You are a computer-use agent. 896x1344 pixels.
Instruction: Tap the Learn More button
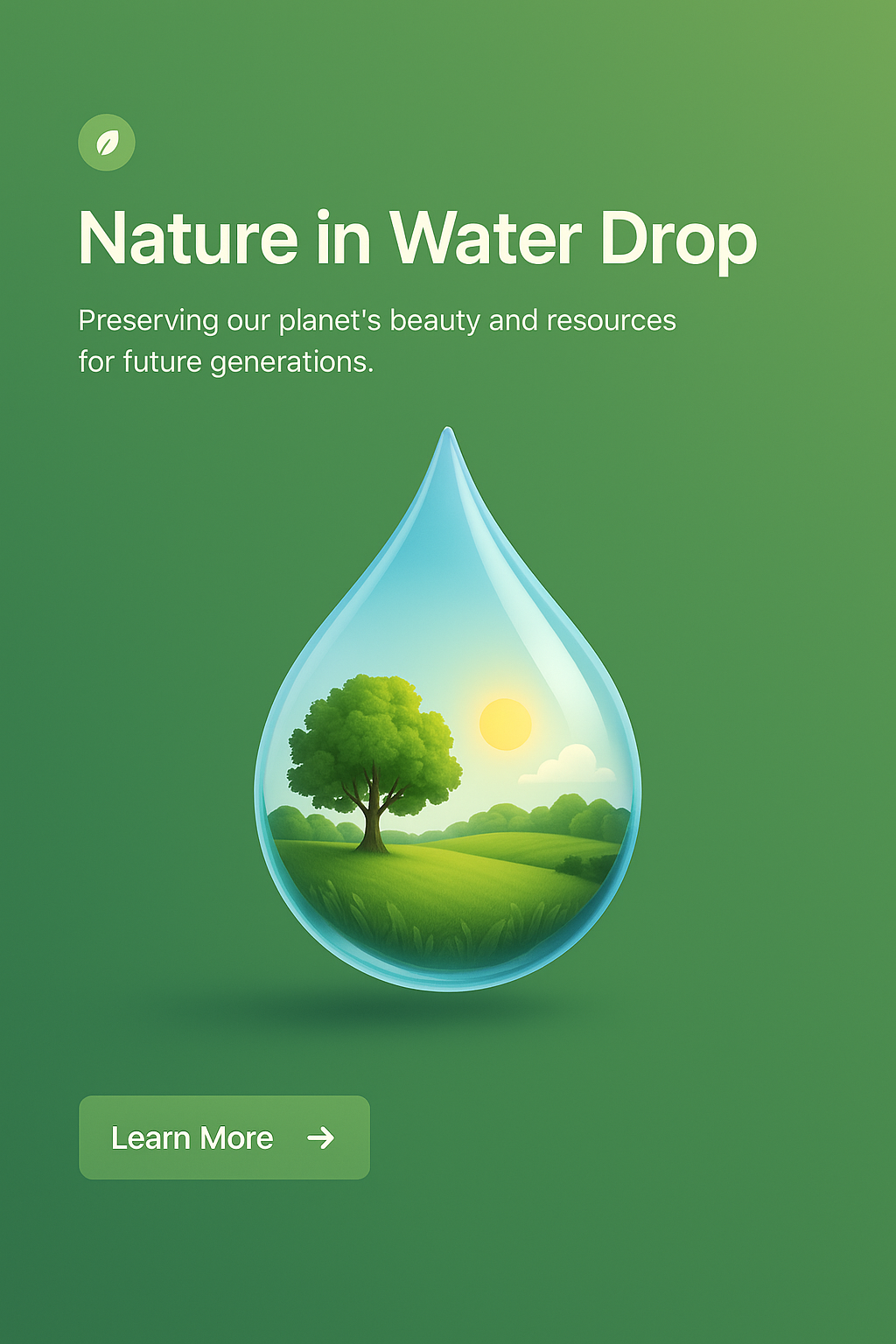[x=224, y=1137]
